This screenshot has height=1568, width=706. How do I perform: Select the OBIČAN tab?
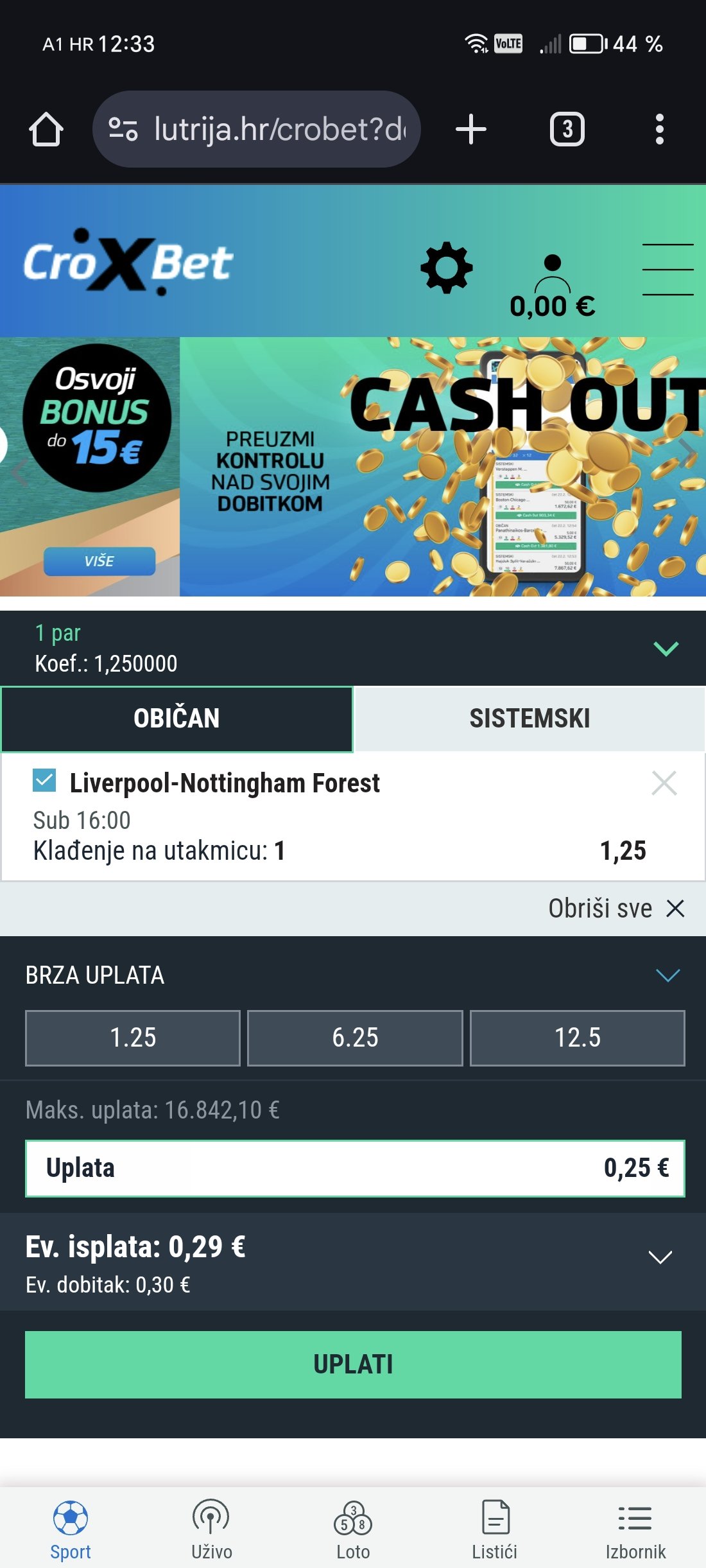tap(176, 719)
